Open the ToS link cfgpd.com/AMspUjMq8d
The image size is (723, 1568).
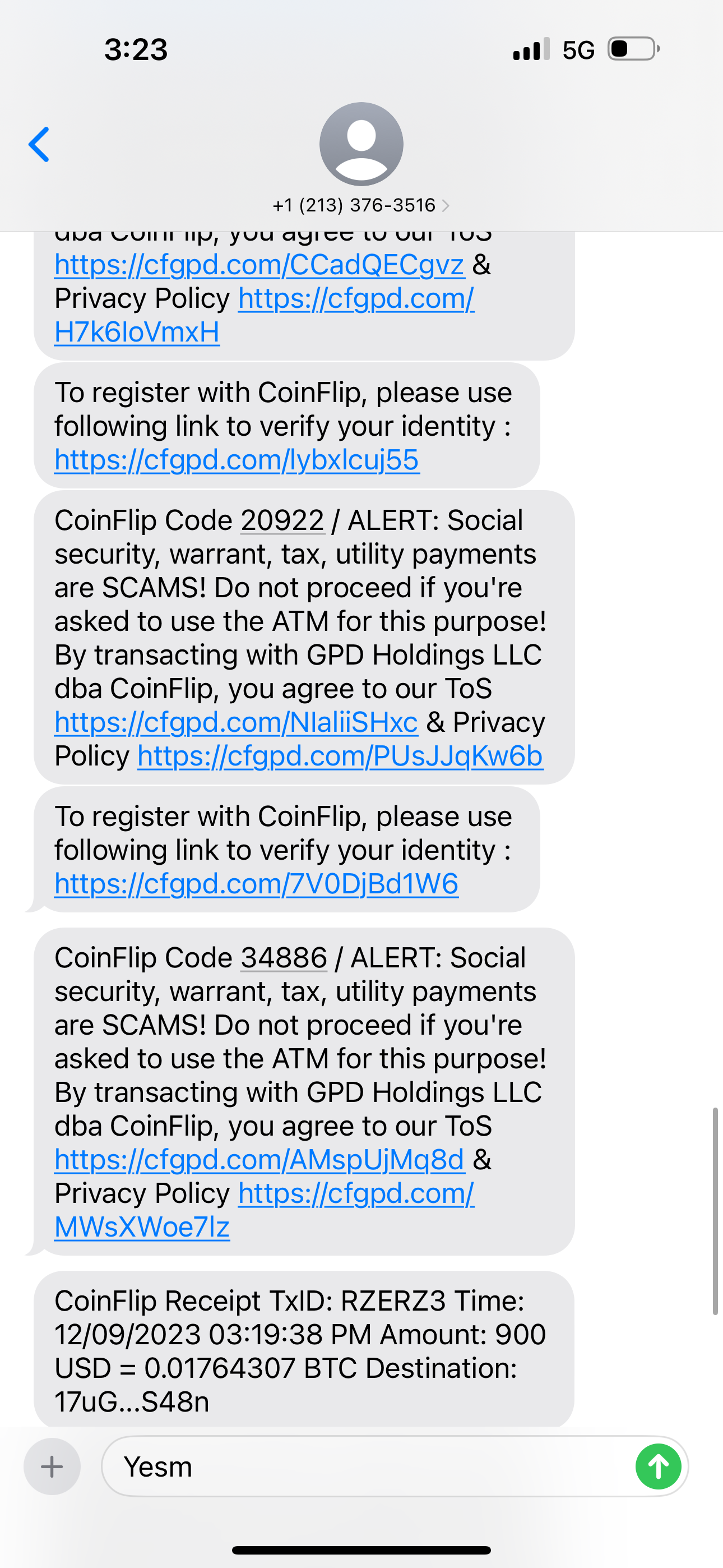[x=259, y=1160]
